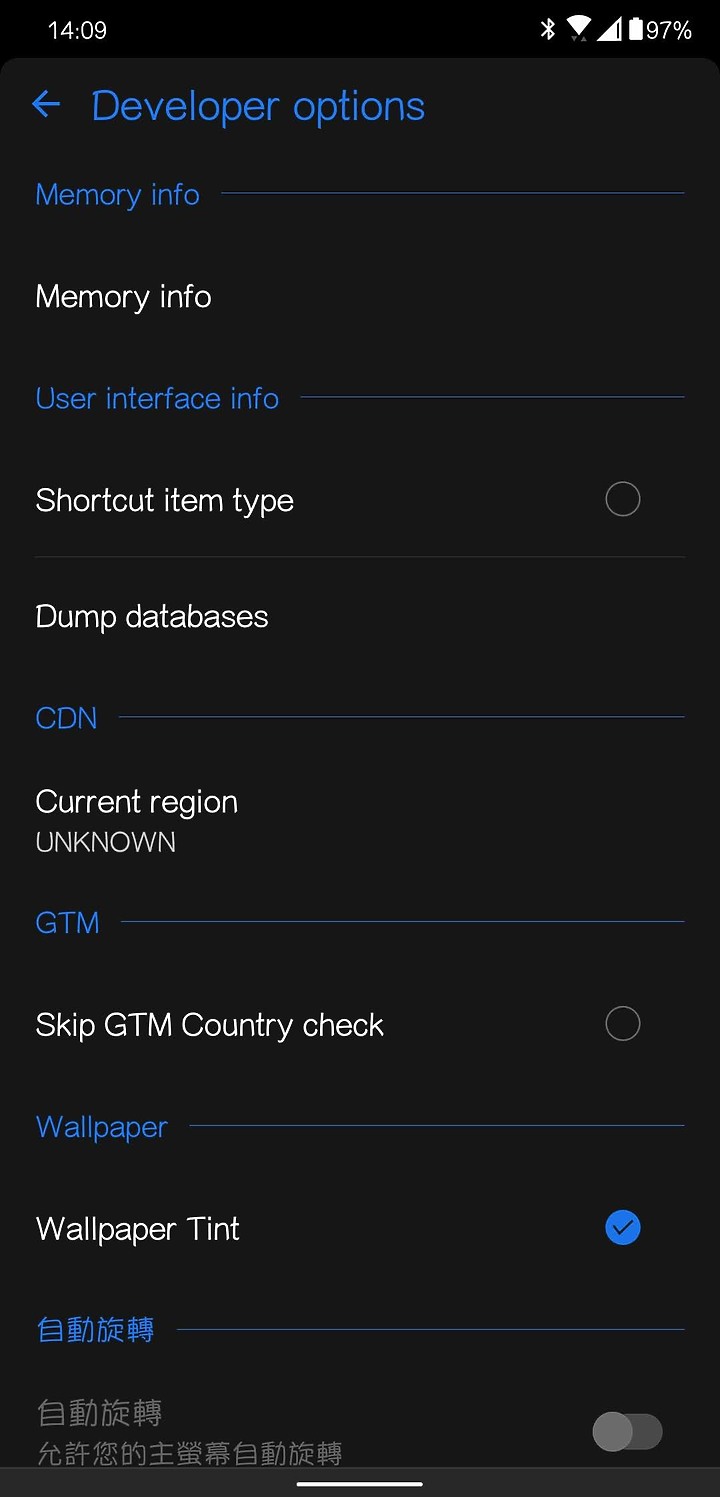Go back from Developer options
720x1497 pixels.
[46, 104]
